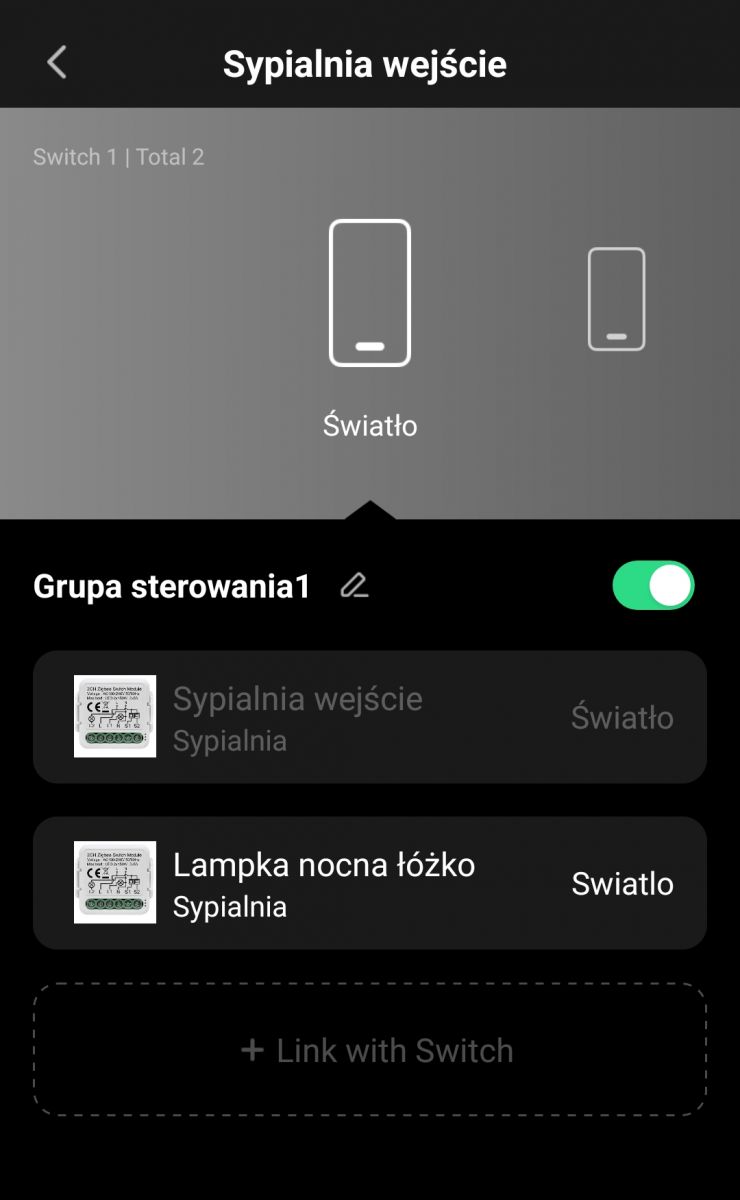Select the second smaller switch channel icon

[x=617, y=299]
